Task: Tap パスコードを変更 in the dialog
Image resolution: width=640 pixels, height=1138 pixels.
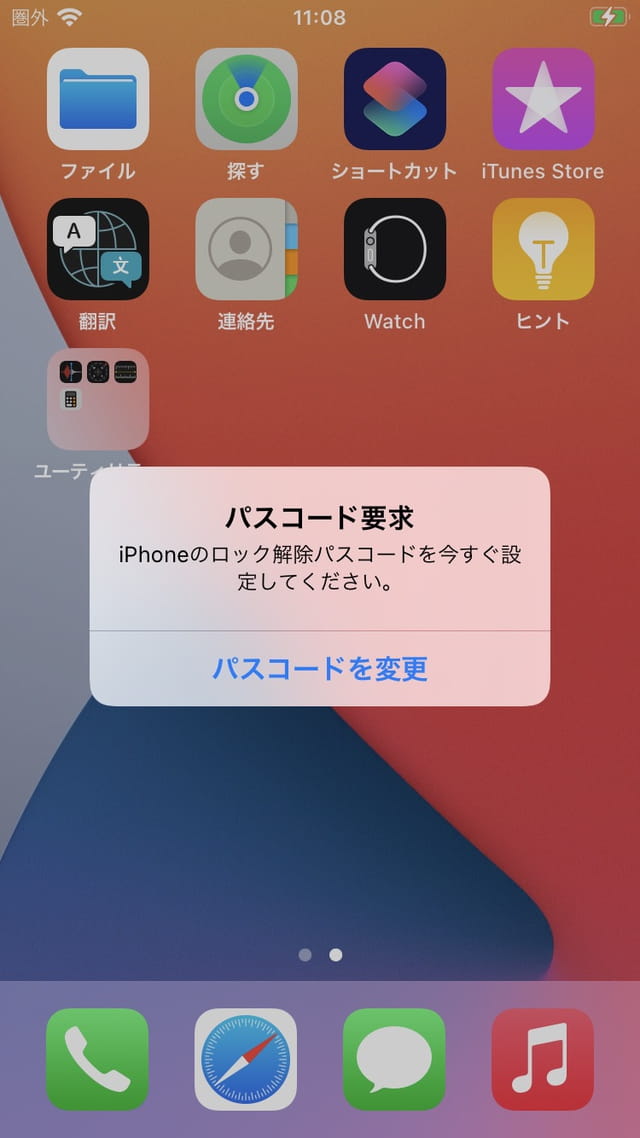Action: point(319,668)
